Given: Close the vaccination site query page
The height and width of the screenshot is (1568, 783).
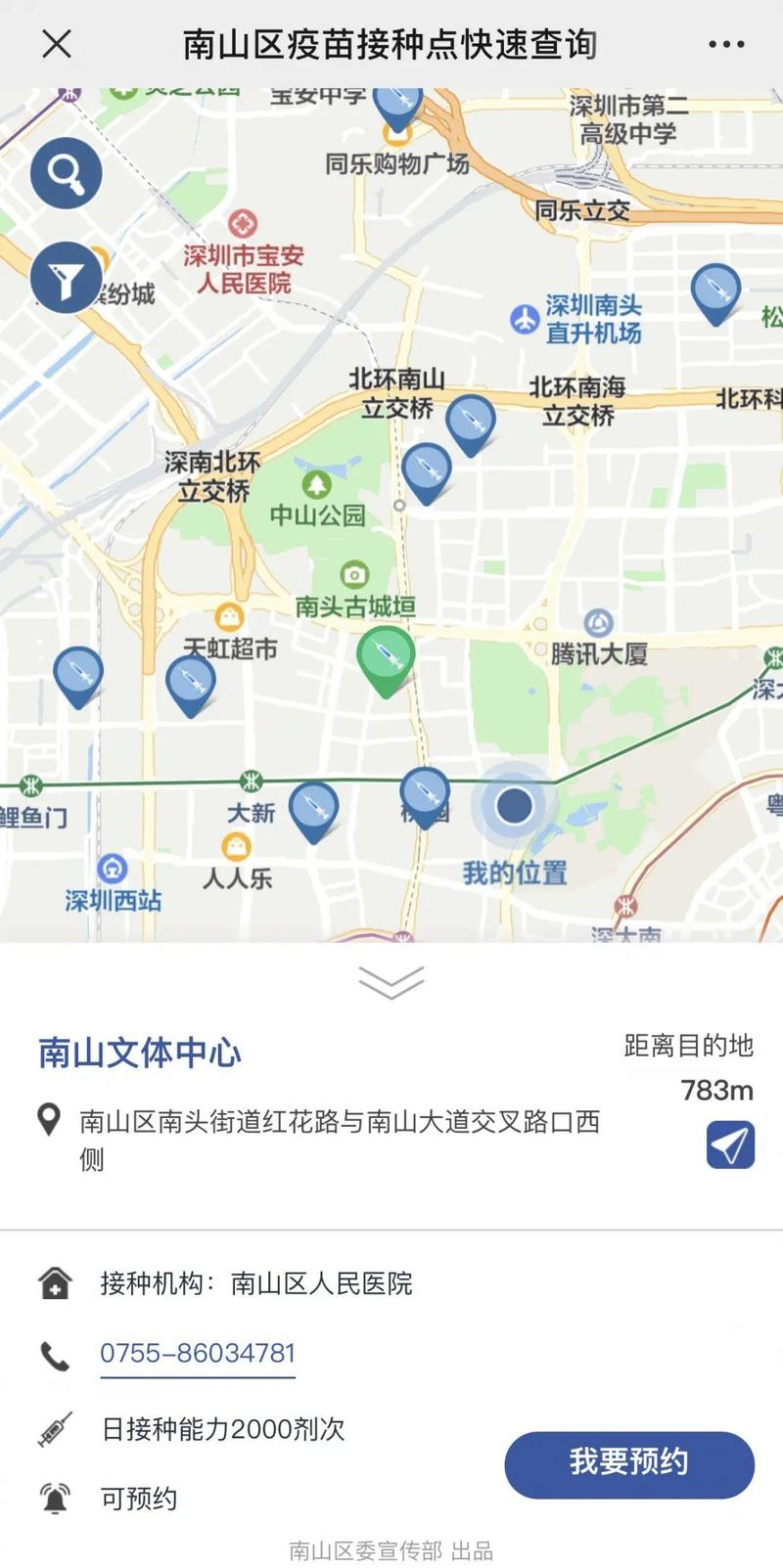Looking at the screenshot, I should pyautogui.click(x=57, y=44).
